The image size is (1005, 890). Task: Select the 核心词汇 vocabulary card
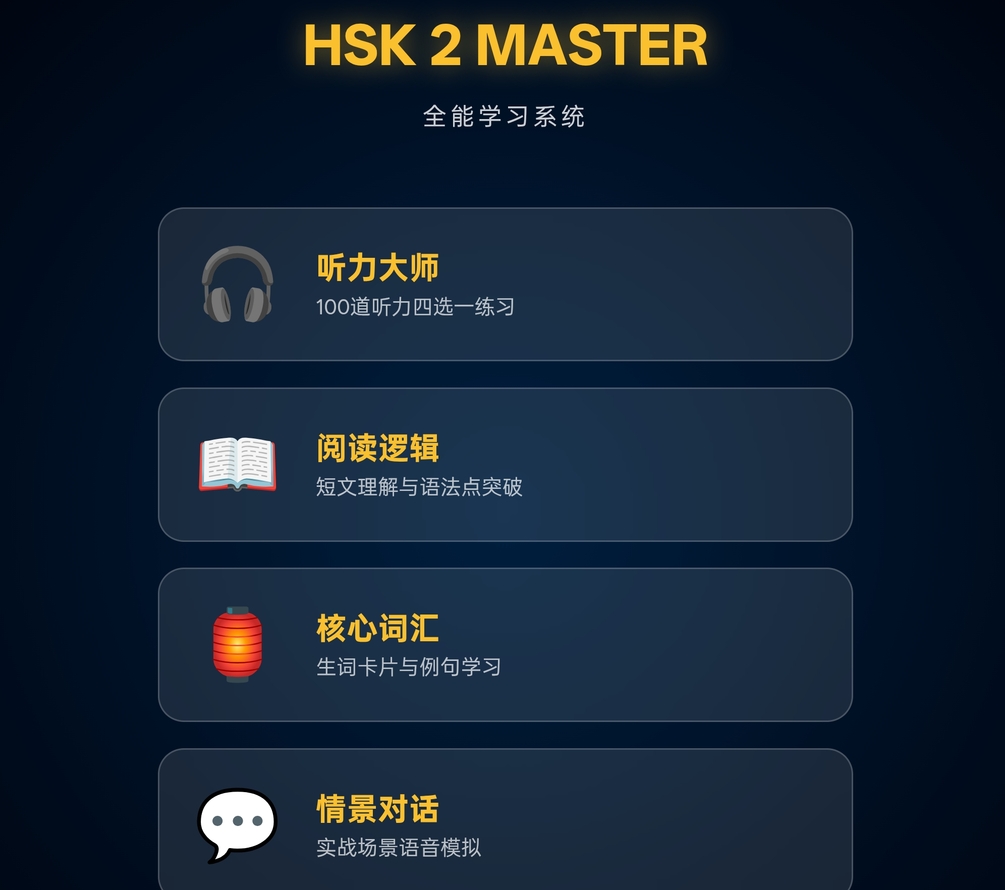pyautogui.click(x=504, y=644)
